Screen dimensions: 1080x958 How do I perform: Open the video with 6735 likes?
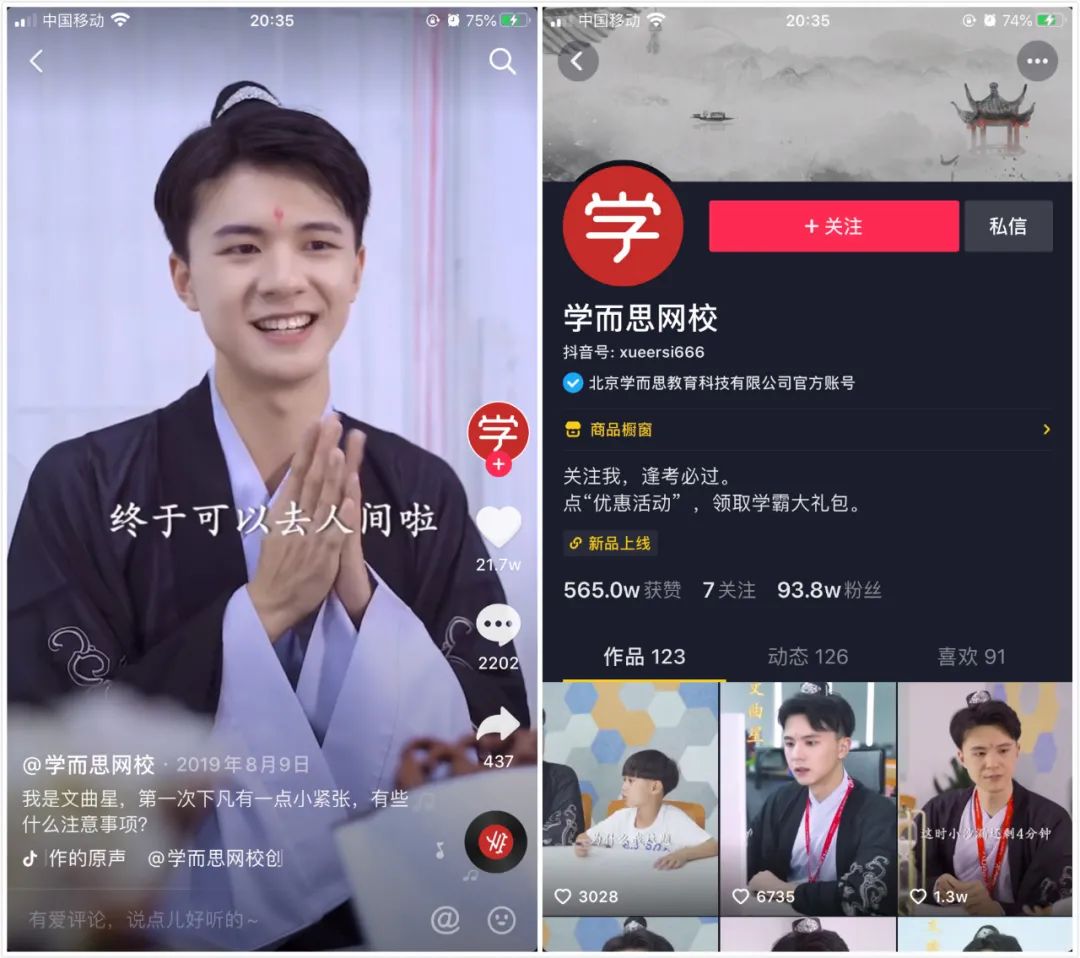[x=807, y=798]
